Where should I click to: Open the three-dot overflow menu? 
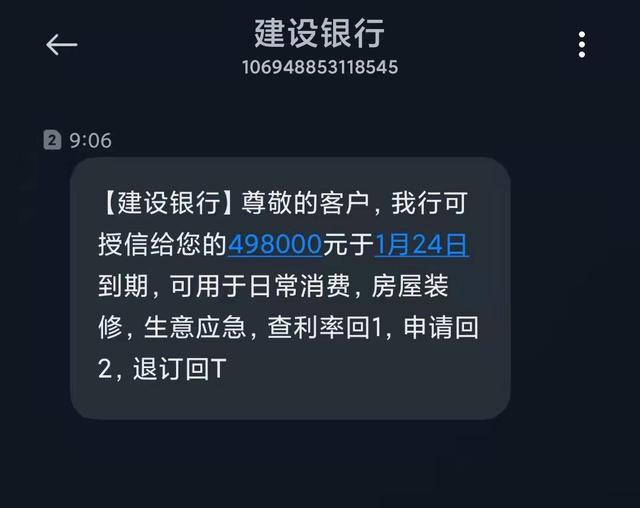pos(581,44)
